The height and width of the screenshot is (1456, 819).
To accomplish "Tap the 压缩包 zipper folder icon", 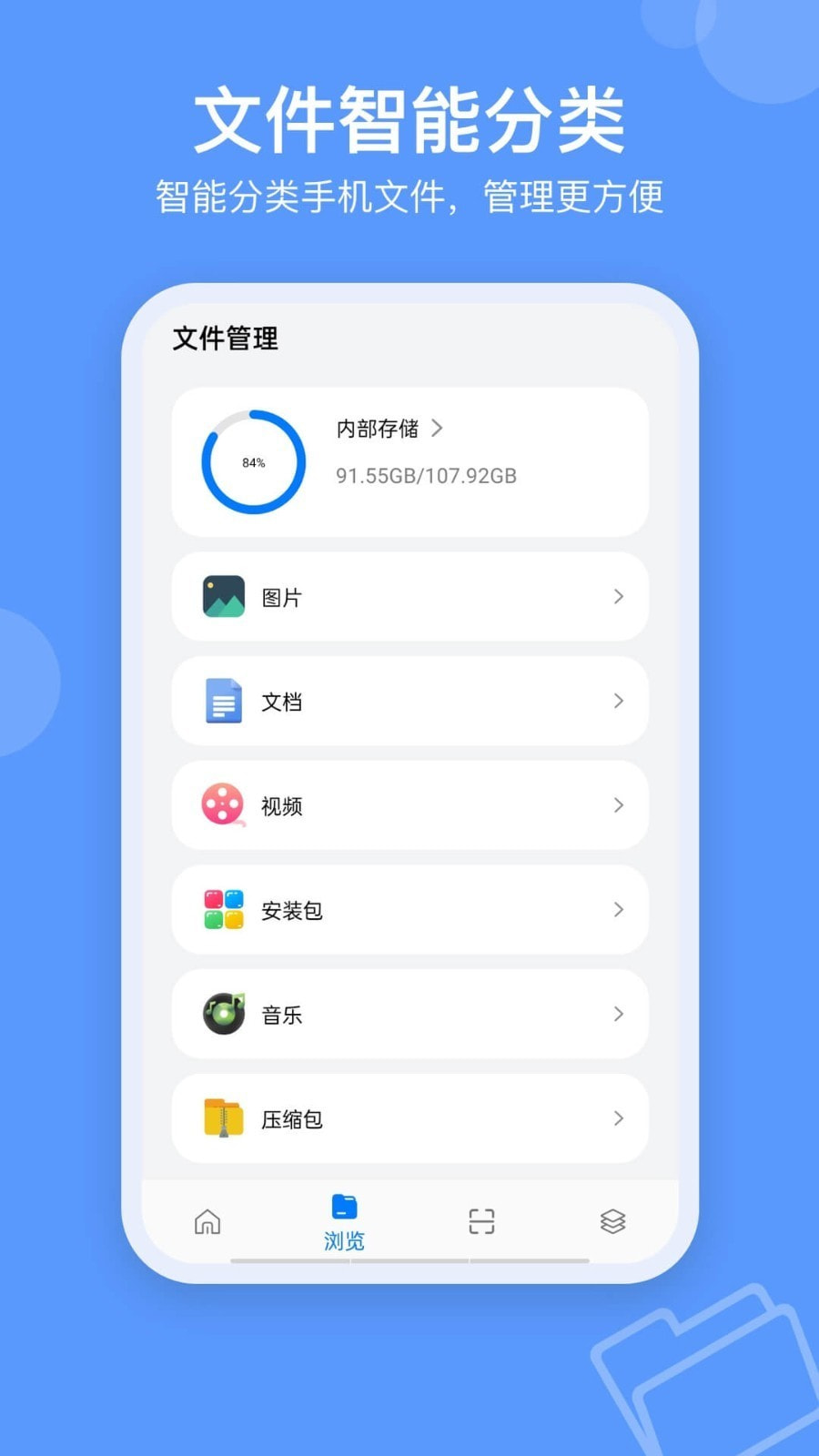I will pyautogui.click(x=222, y=1118).
